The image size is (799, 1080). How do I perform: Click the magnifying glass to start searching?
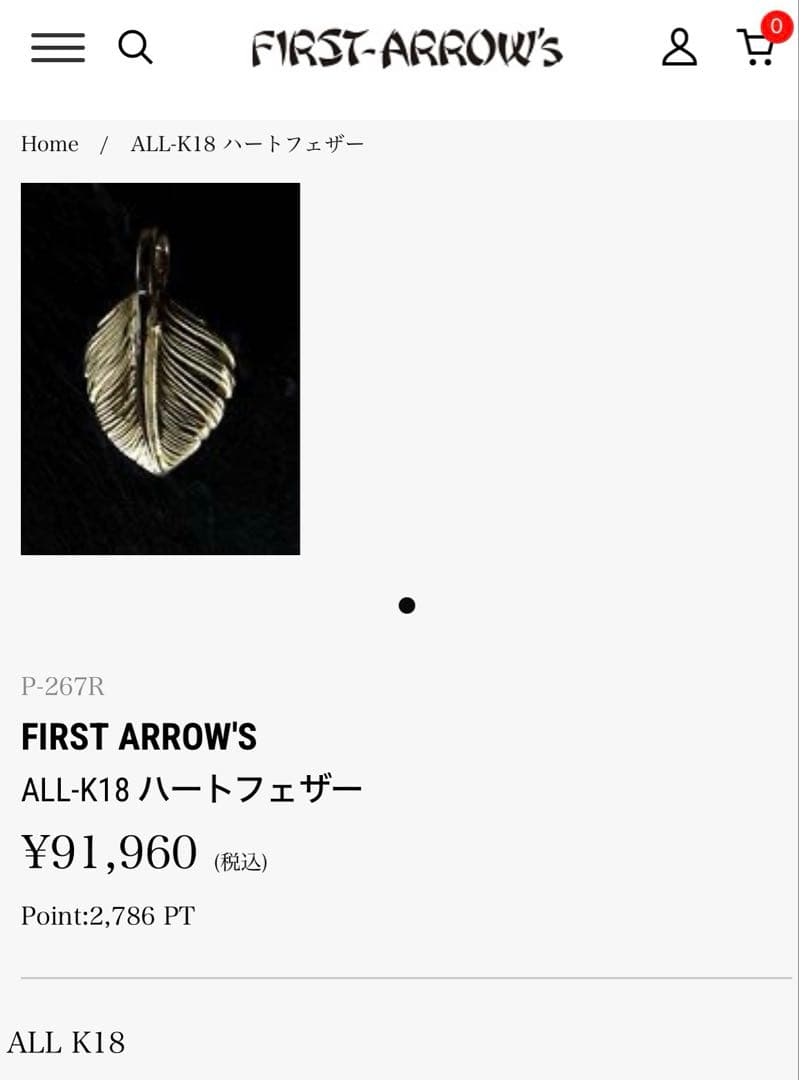136,47
